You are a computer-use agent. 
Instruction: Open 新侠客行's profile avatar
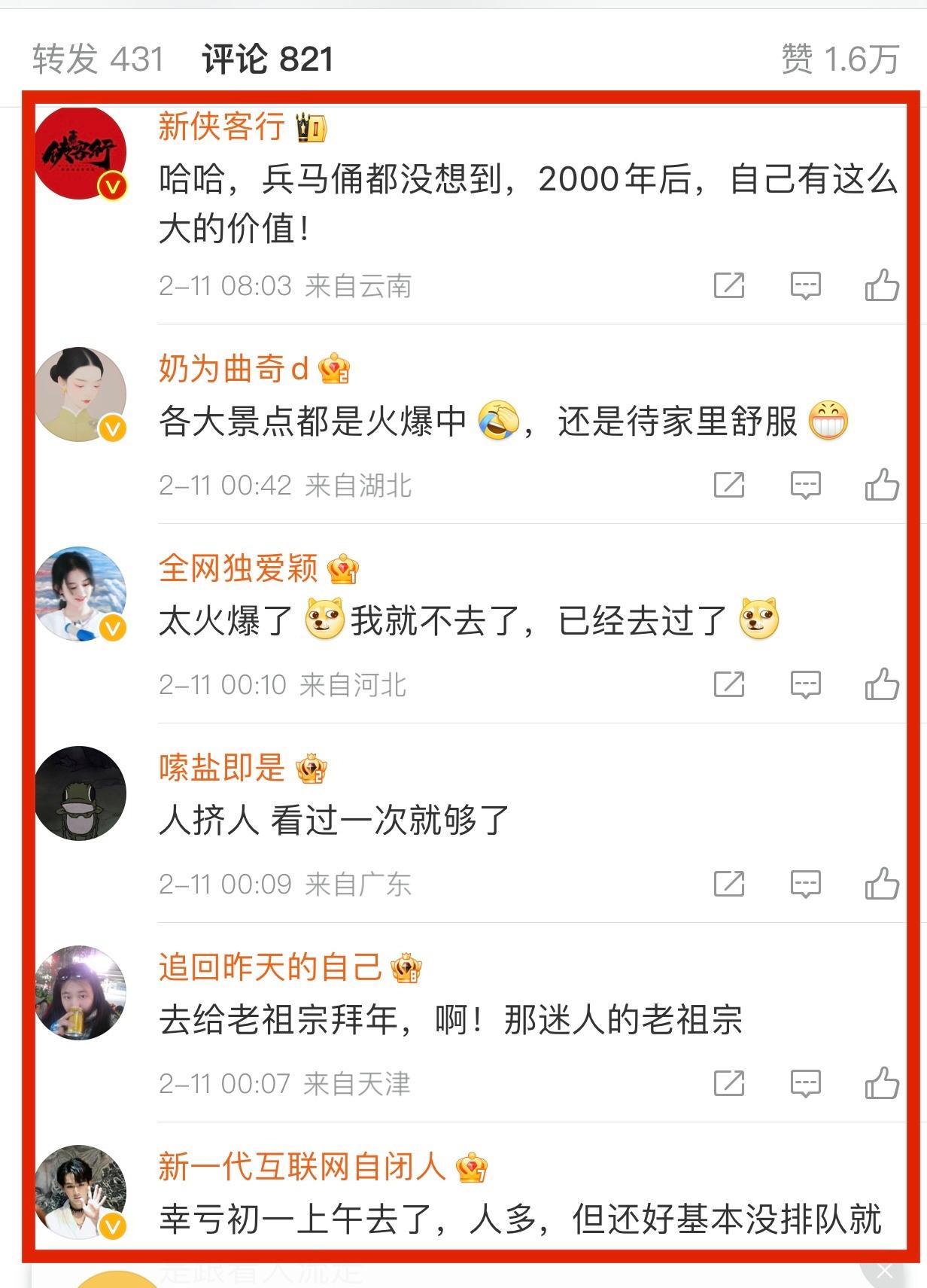[x=81, y=153]
